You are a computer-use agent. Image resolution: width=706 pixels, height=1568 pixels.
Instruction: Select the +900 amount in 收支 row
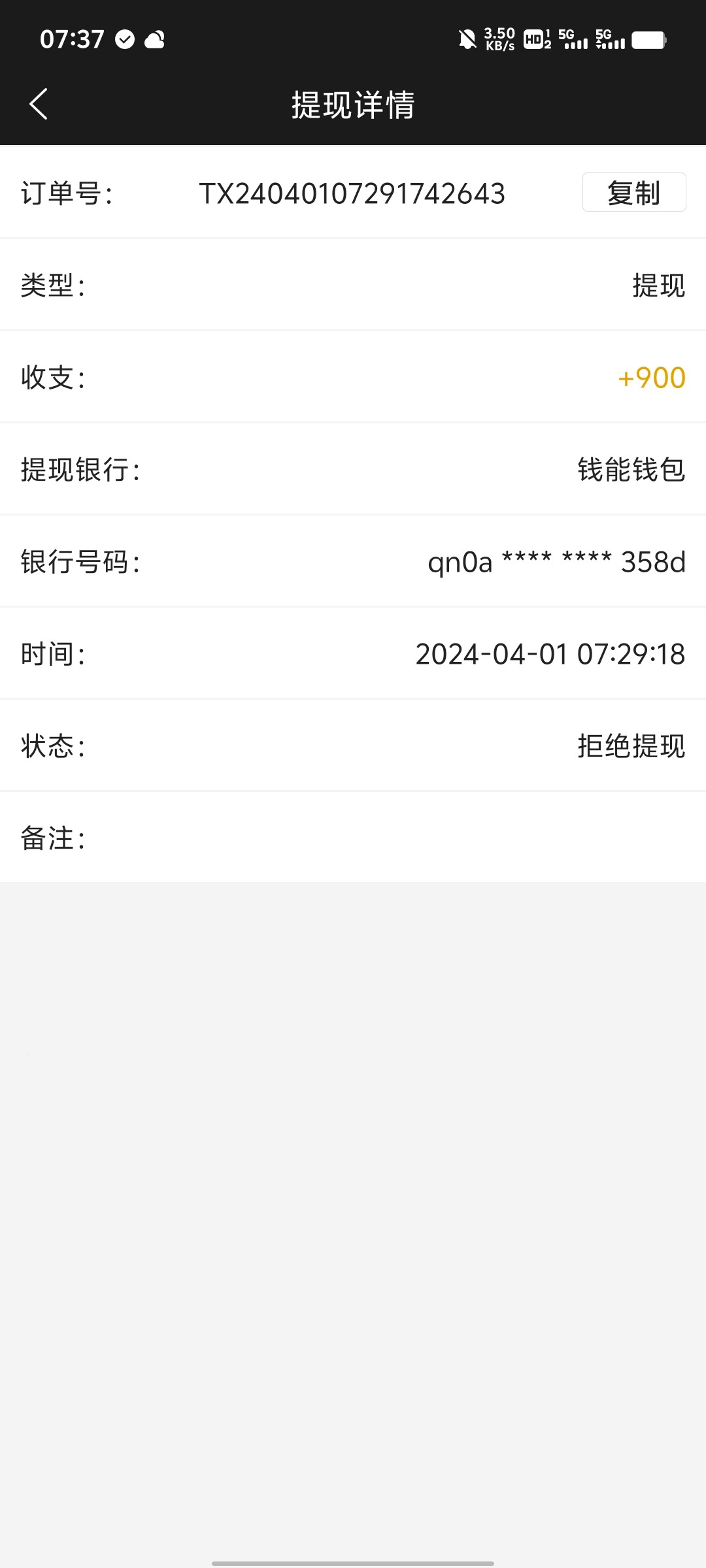pyautogui.click(x=651, y=378)
